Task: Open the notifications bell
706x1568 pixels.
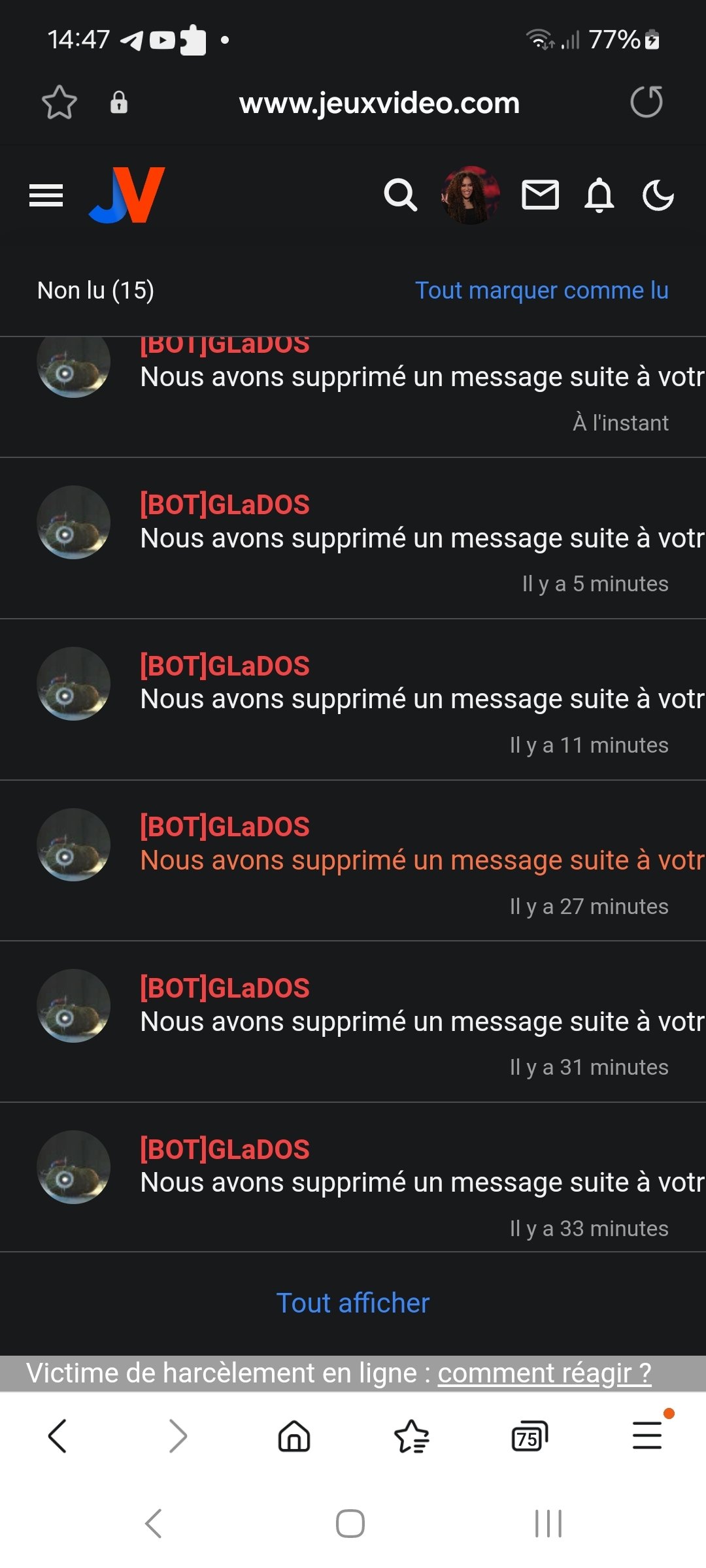Action: (x=599, y=195)
